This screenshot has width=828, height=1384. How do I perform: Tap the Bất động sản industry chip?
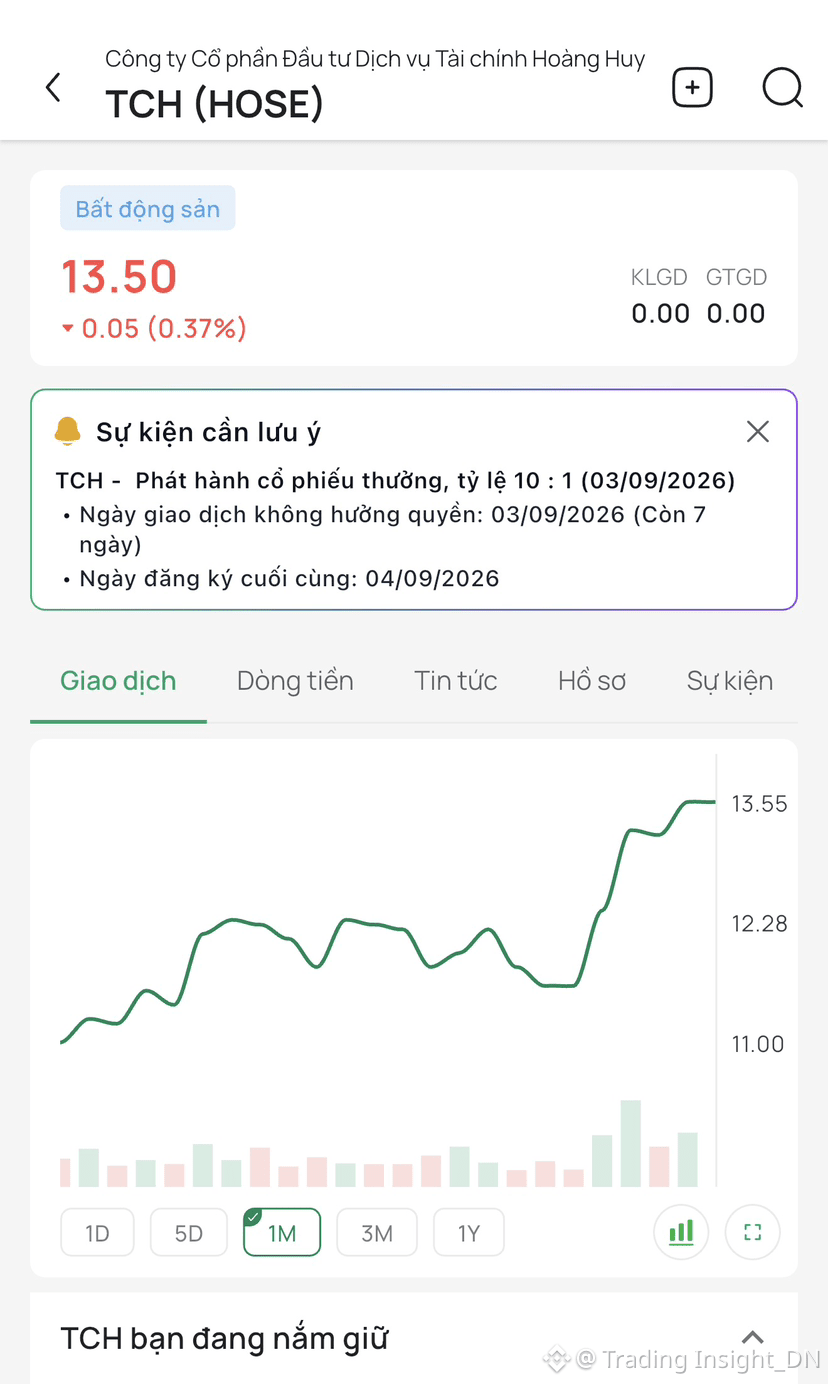pos(148,209)
